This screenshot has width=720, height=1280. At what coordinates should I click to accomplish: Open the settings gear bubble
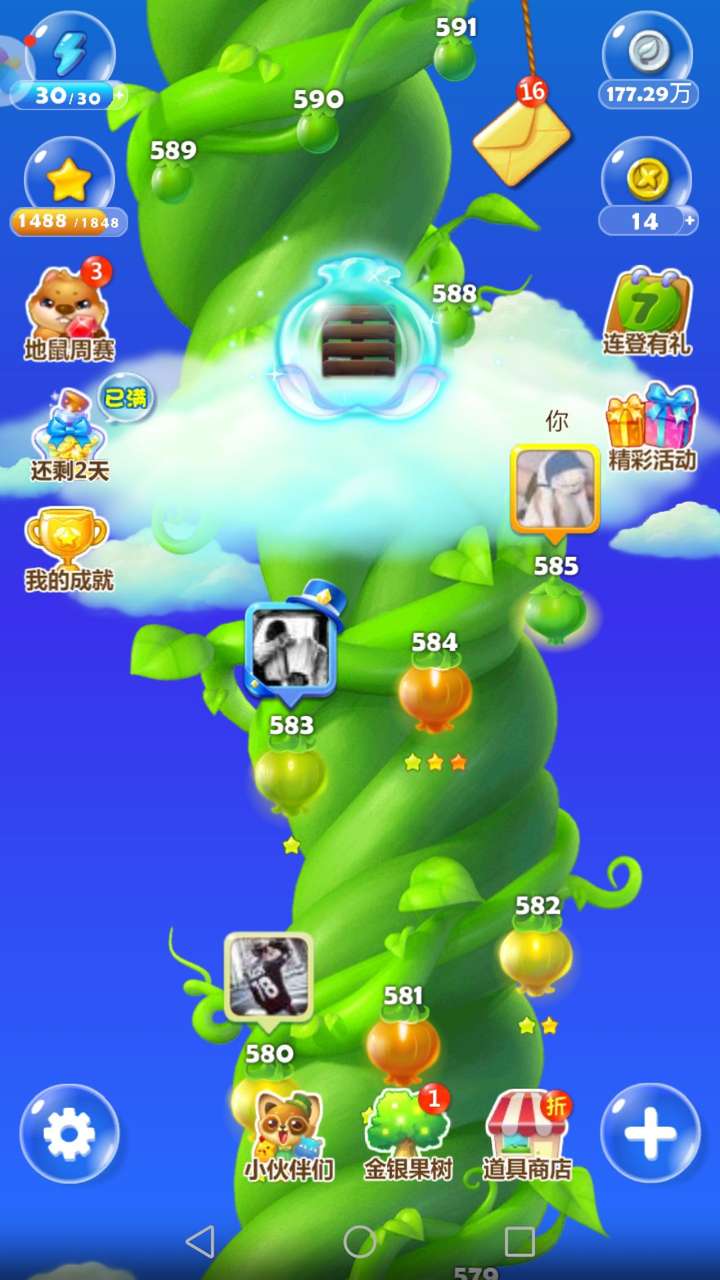[x=69, y=1134]
